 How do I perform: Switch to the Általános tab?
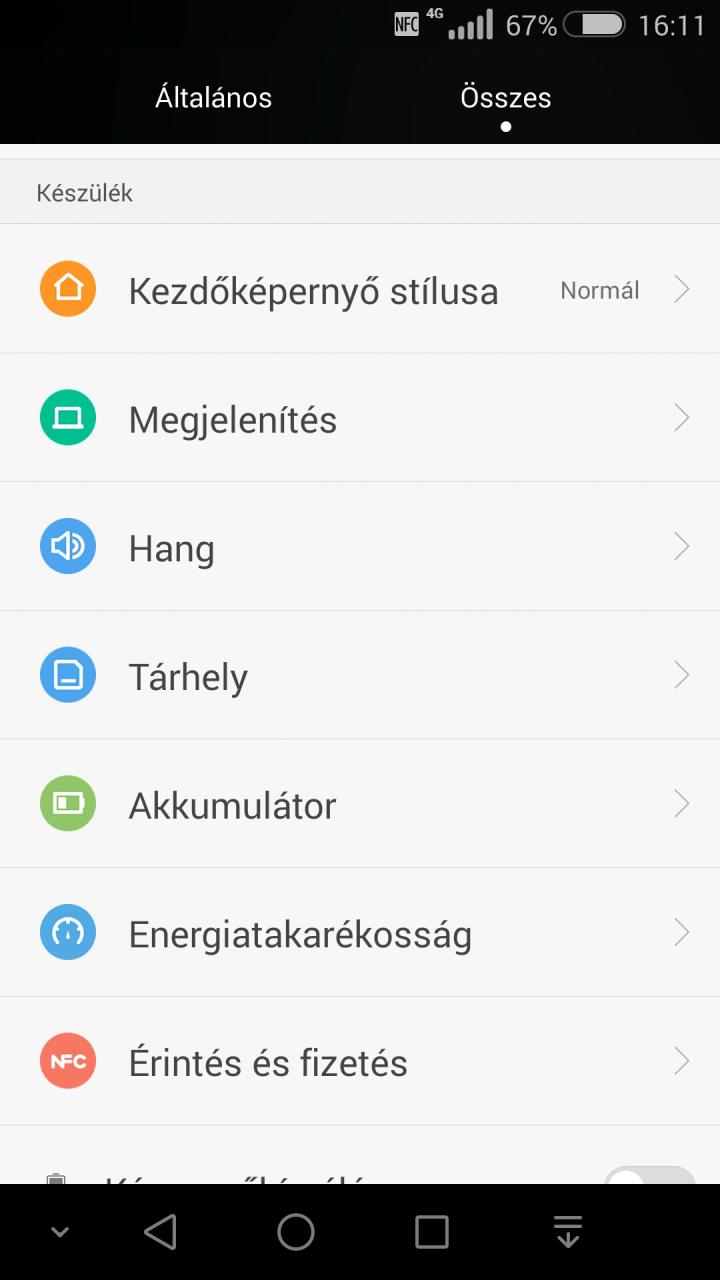pos(213,98)
